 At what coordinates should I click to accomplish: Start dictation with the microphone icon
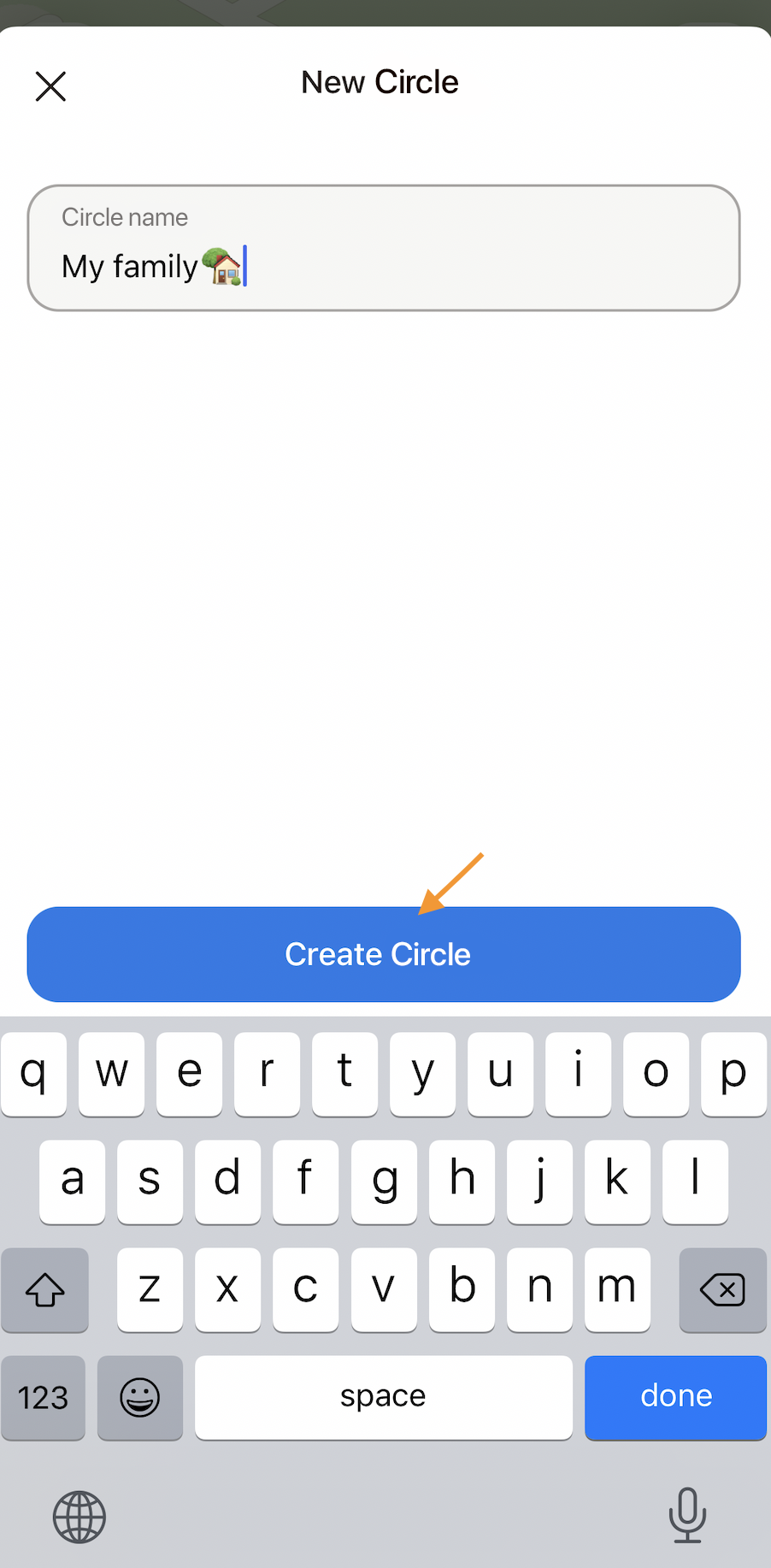pos(687,1515)
